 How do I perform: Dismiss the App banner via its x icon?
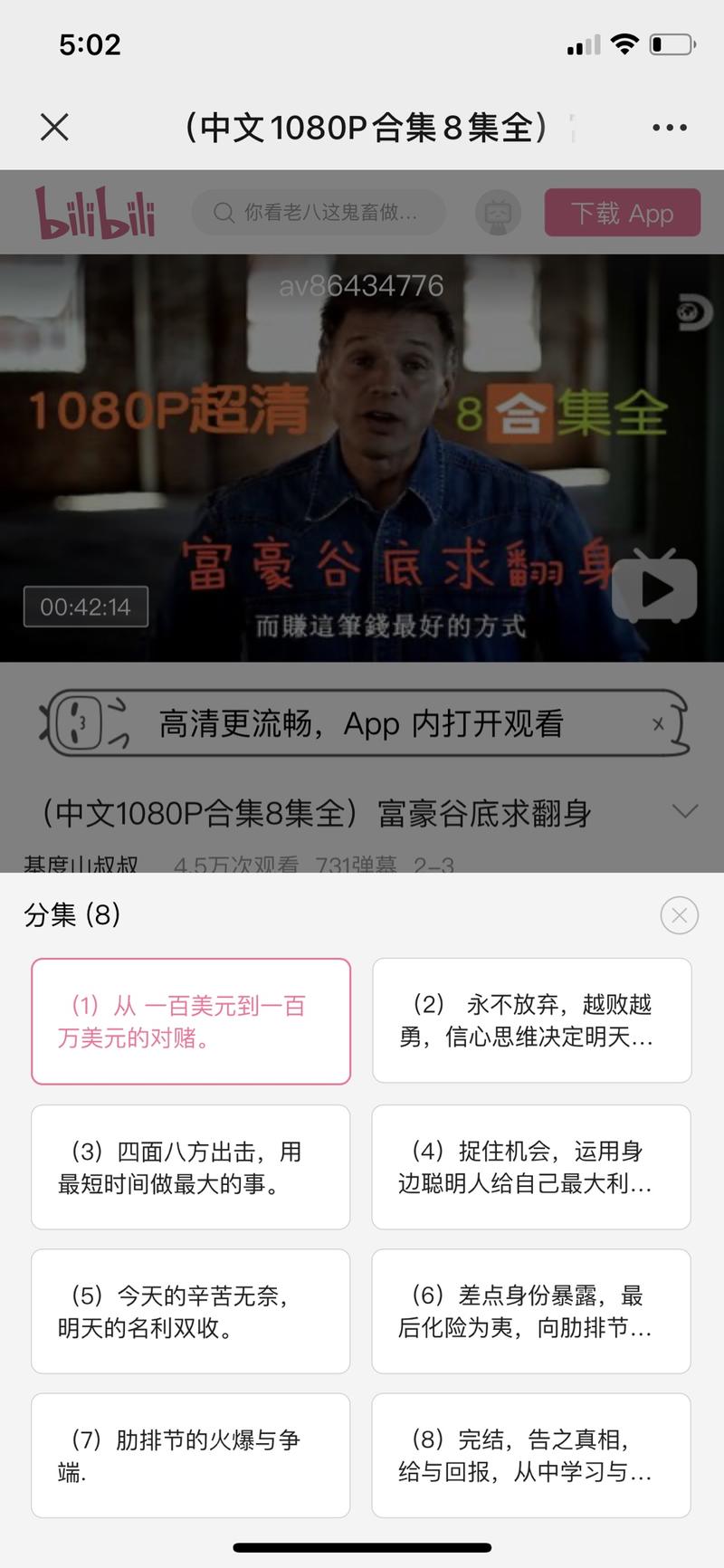tap(659, 724)
